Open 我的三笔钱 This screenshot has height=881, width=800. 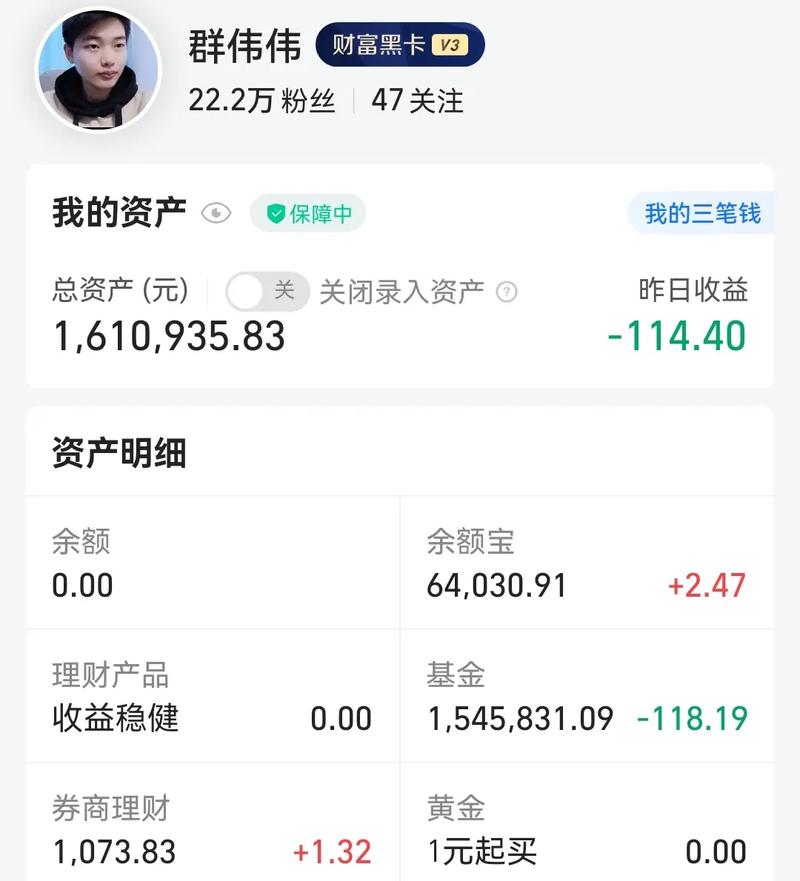(702, 213)
